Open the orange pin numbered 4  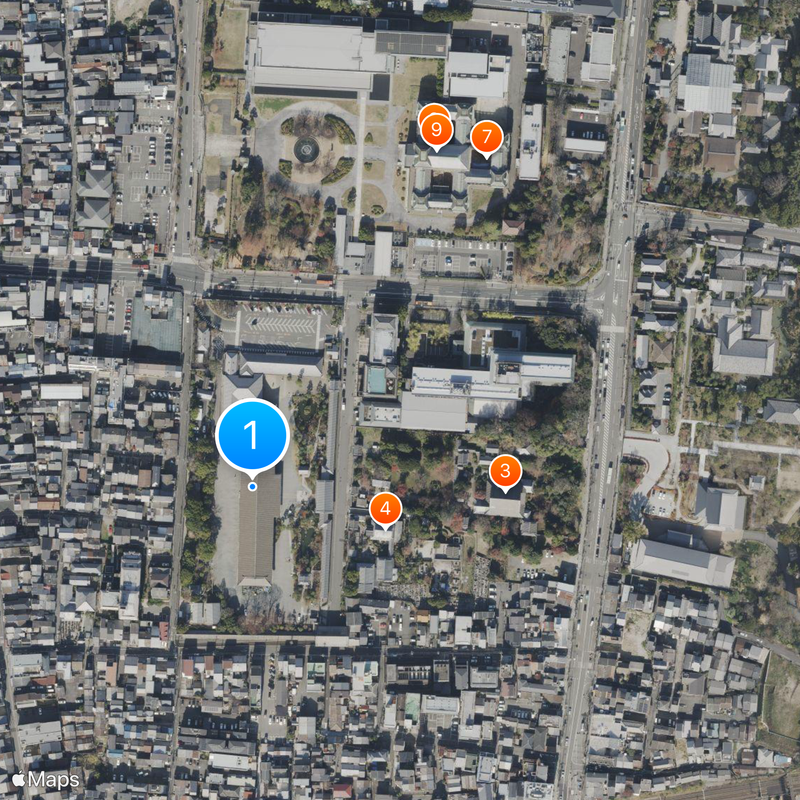point(385,508)
